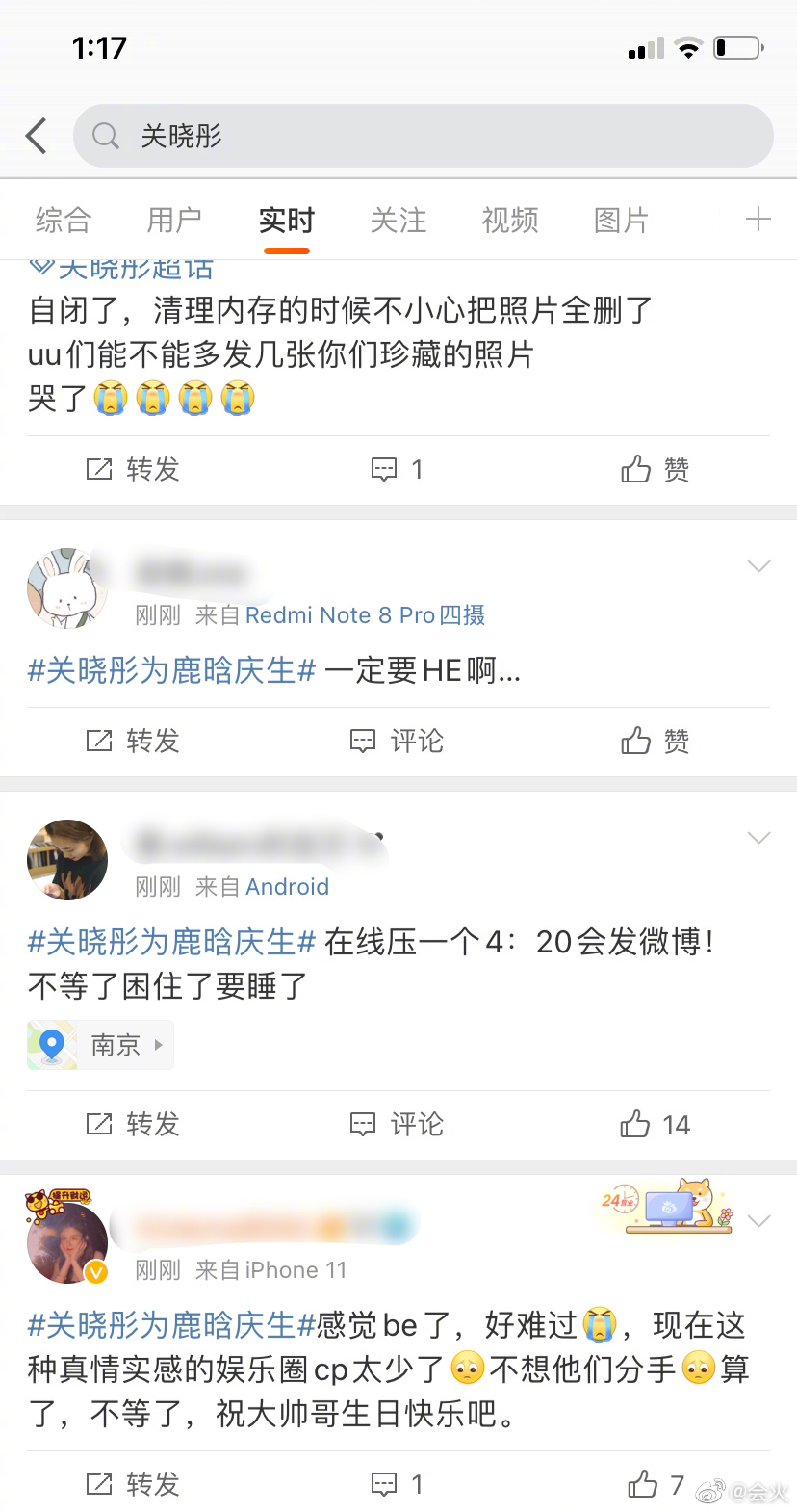Open the Redmi Note 8 Pro四摄 source link
Image resolution: width=797 pixels, height=1512 pixels.
[x=365, y=615]
